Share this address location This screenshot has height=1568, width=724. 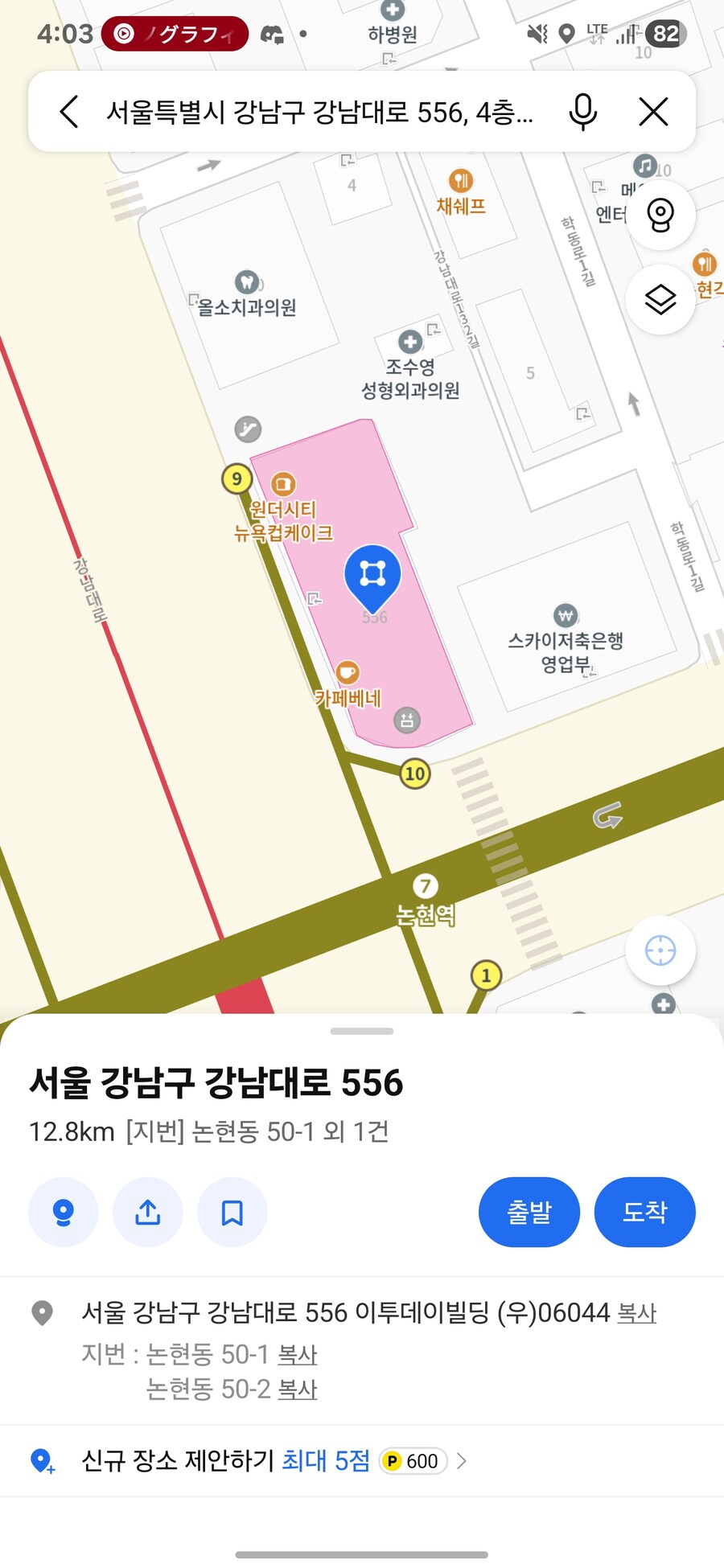click(x=148, y=1212)
